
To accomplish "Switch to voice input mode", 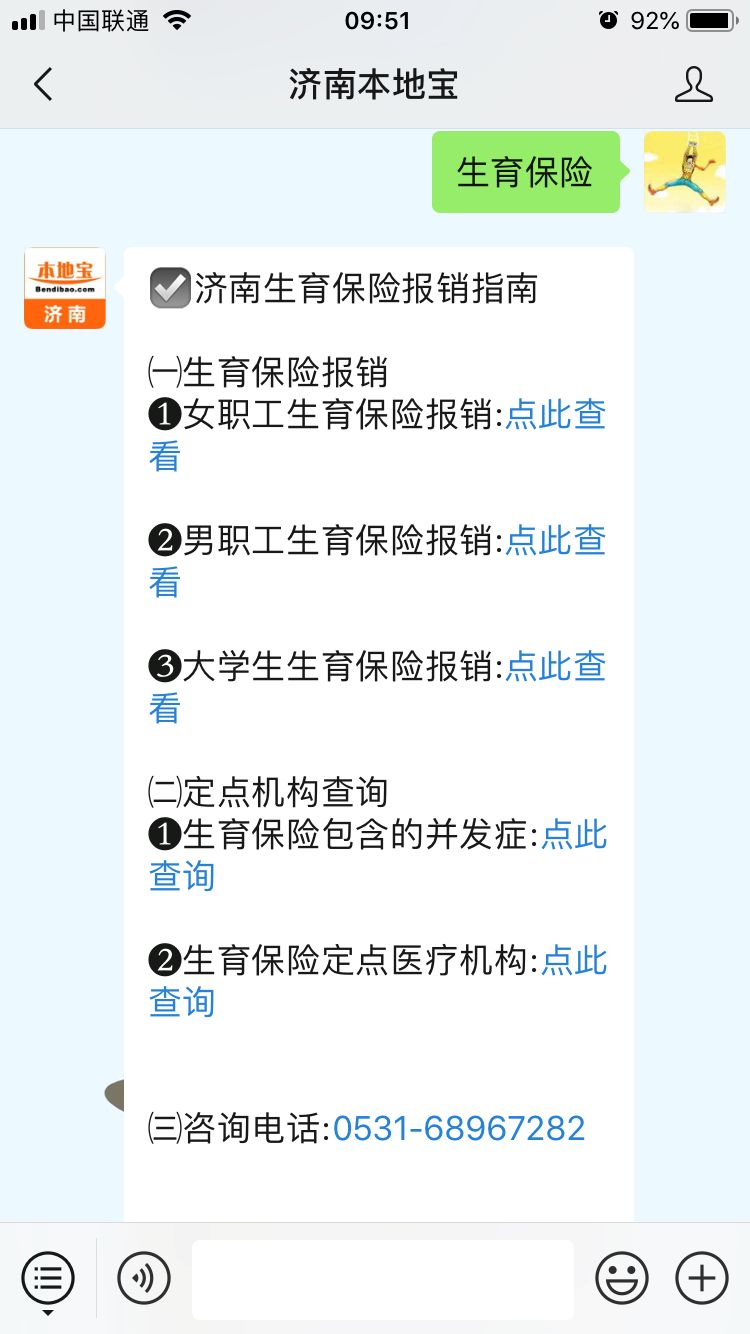I will (144, 1278).
